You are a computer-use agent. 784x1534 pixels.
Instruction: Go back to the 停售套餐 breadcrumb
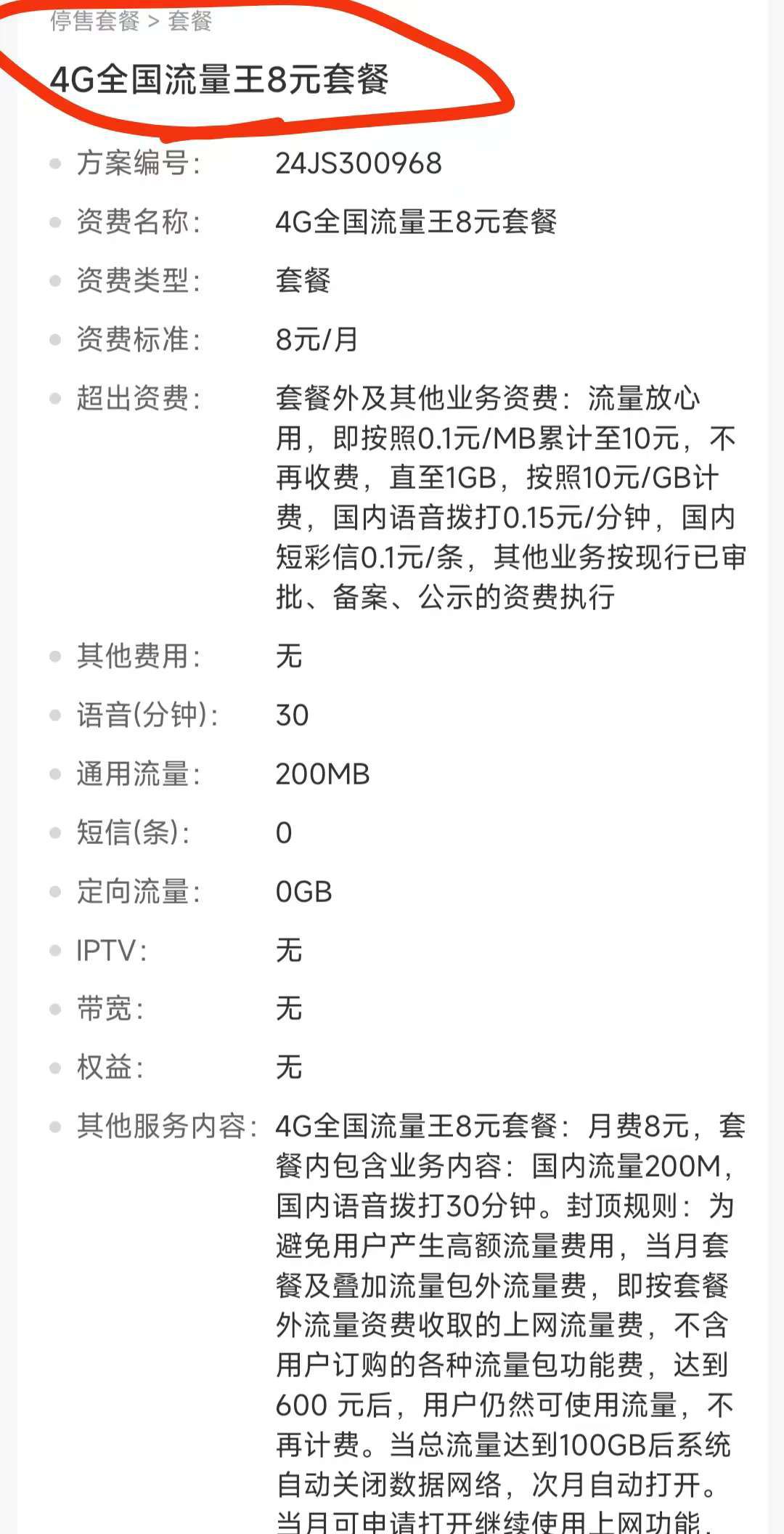[x=94, y=20]
